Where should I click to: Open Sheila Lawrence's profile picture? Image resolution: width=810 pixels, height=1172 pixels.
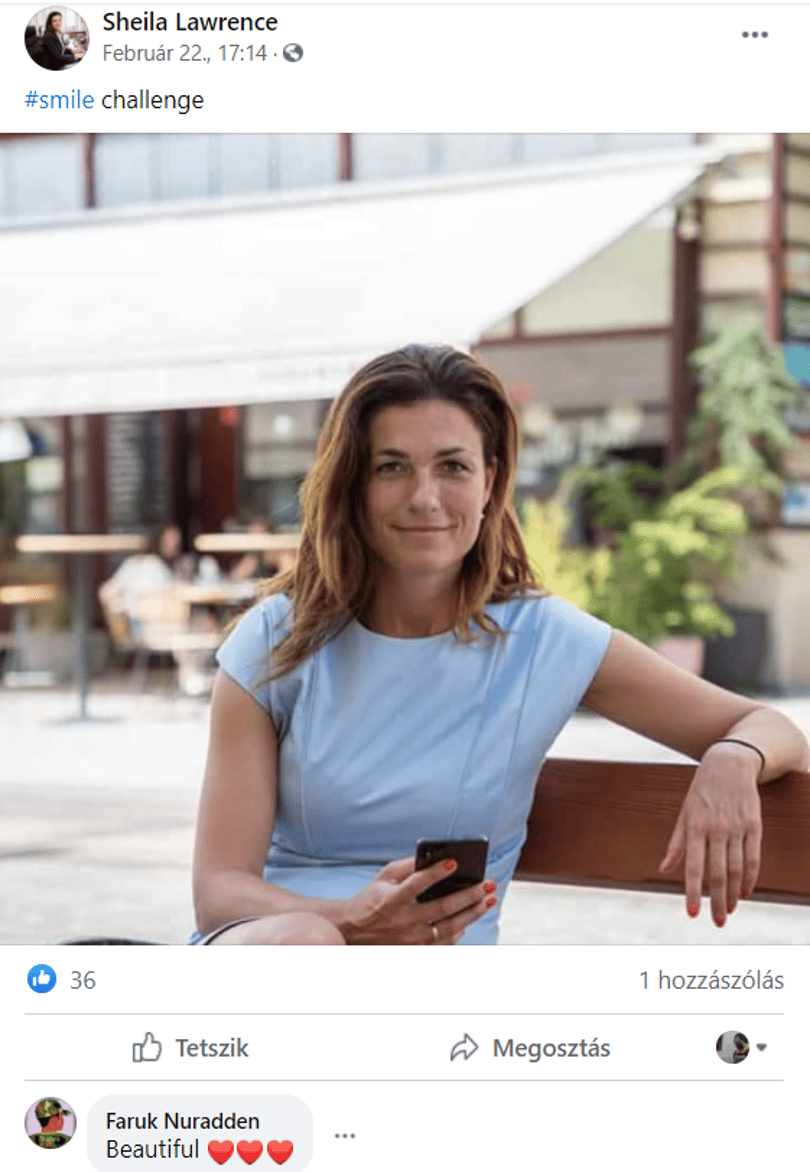coord(57,38)
